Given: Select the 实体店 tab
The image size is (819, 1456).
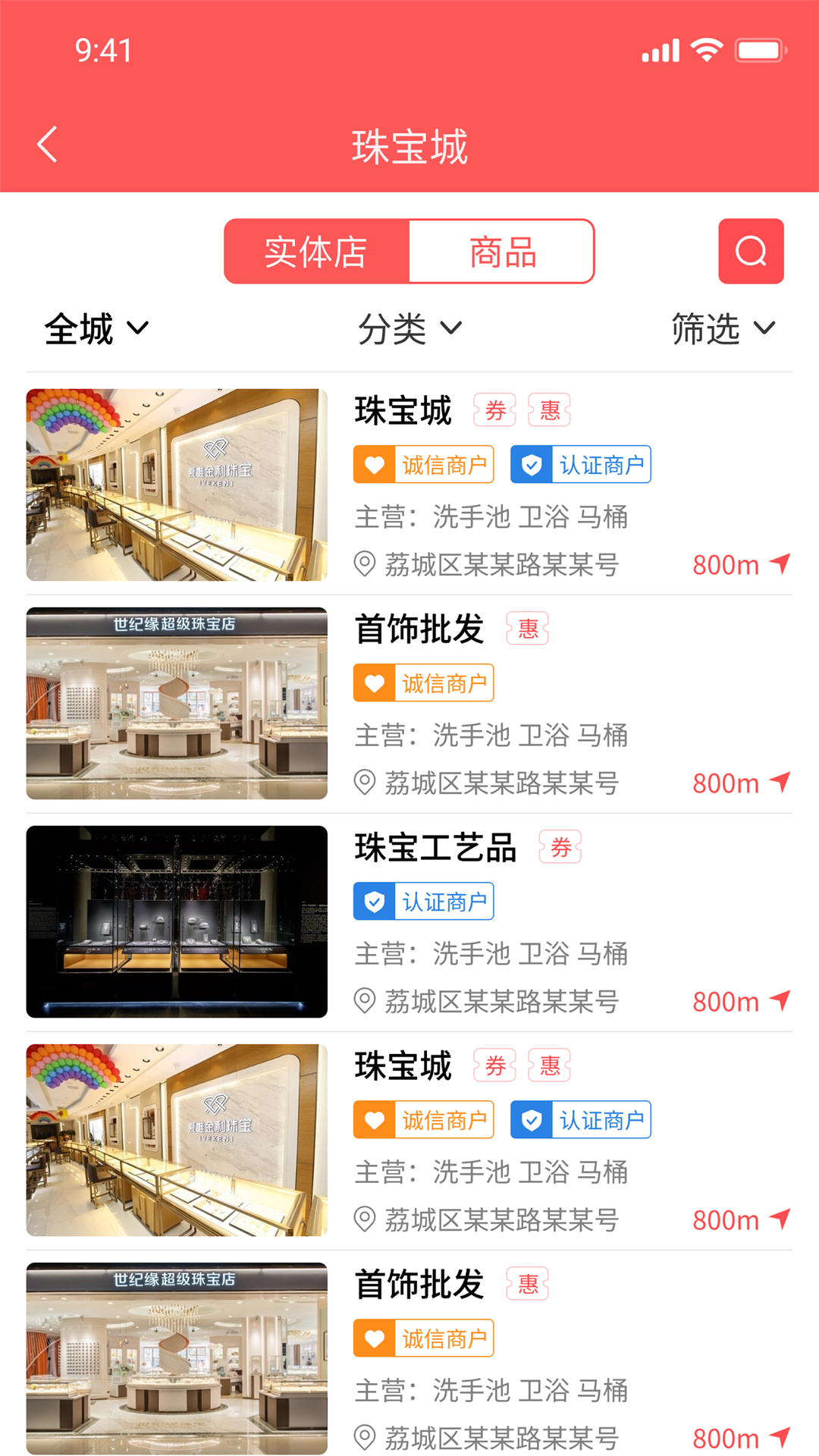Looking at the screenshot, I should tap(315, 251).
